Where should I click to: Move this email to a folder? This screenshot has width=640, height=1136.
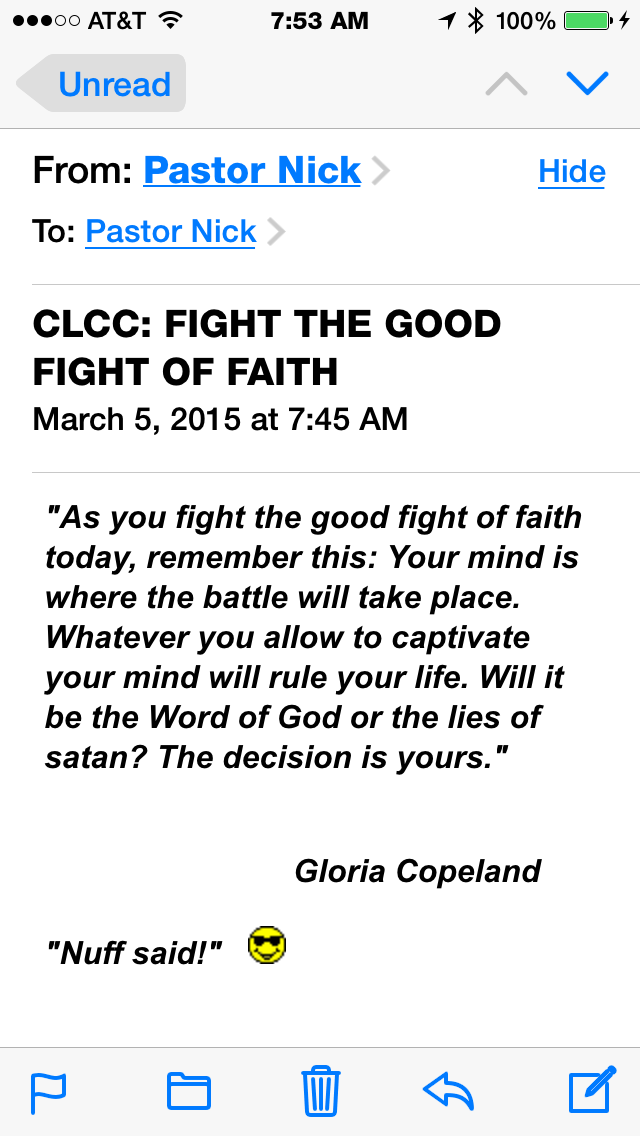188,1091
